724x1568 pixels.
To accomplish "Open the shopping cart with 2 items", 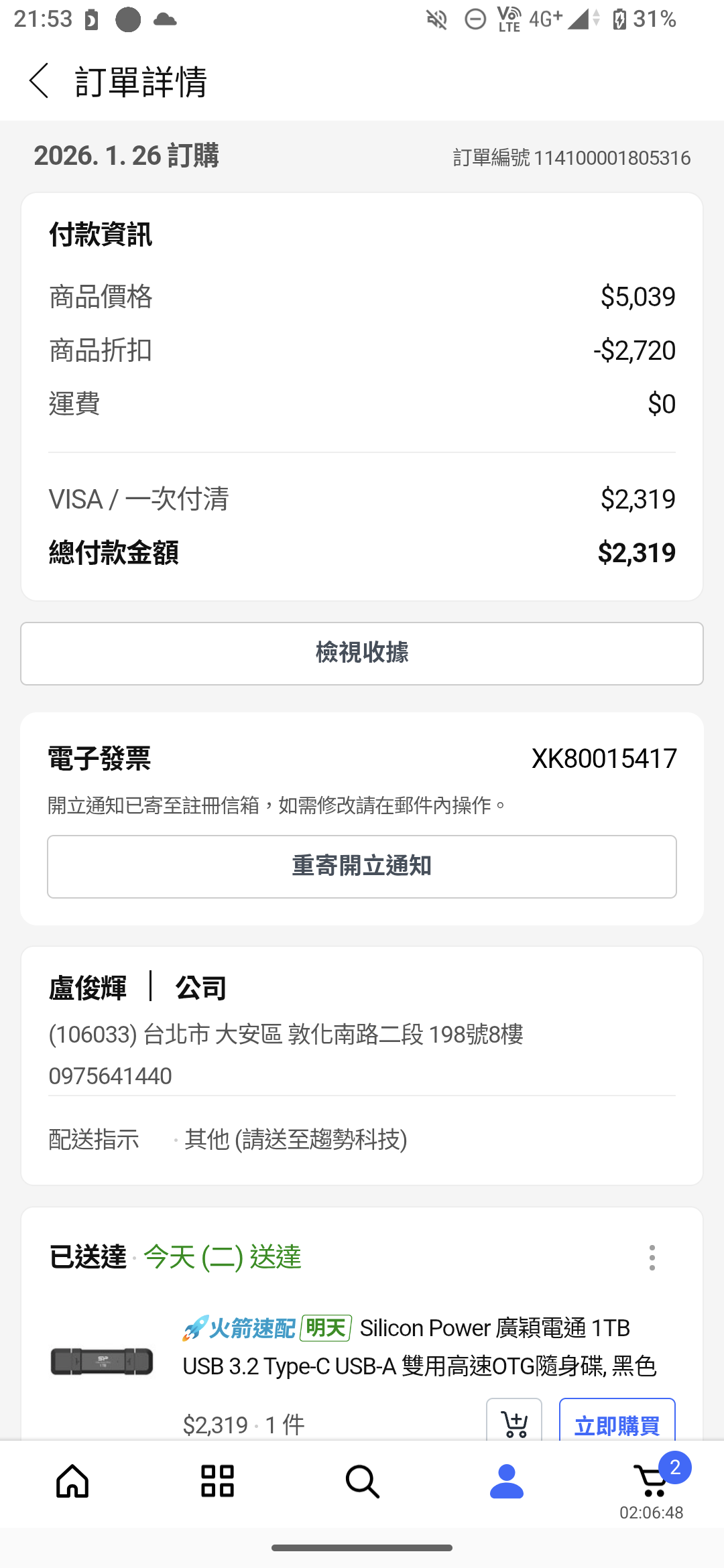I will (652, 1482).
